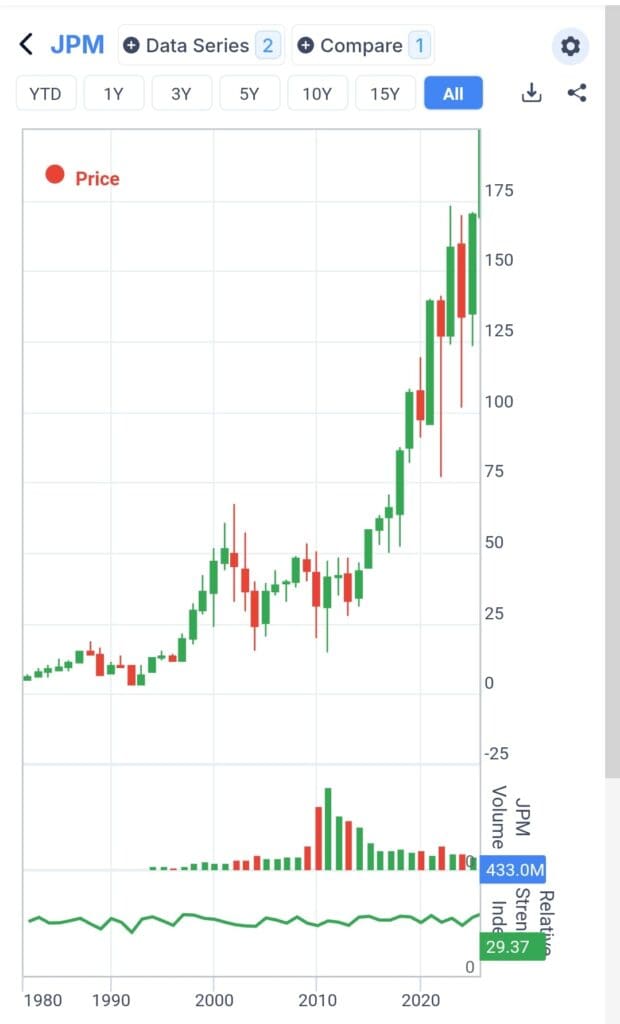Viewport: 620px width, 1024px height.
Task: Download the chart data
Action: coord(532,94)
